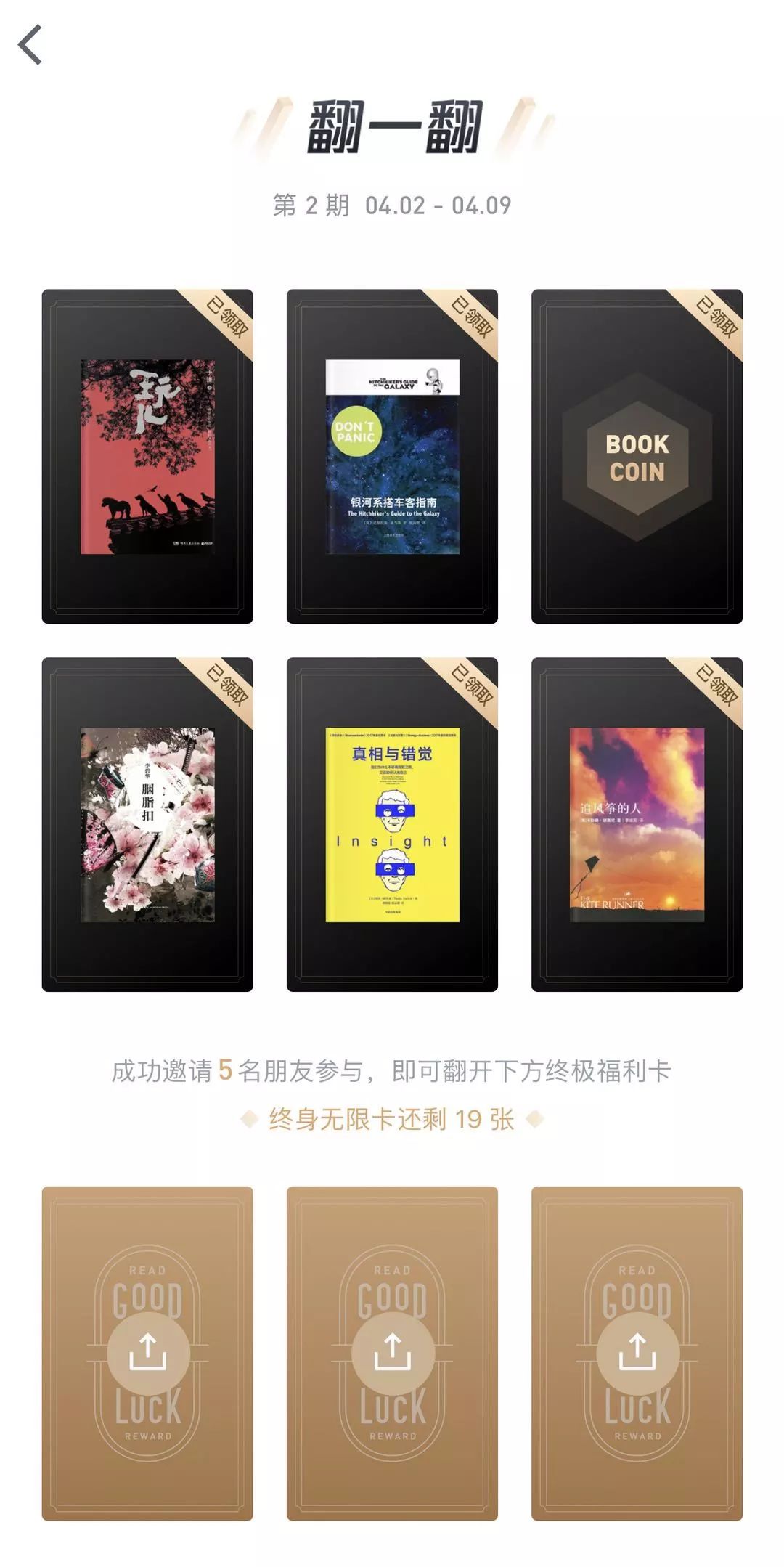Open the 玩儿 book card

(x=147, y=457)
